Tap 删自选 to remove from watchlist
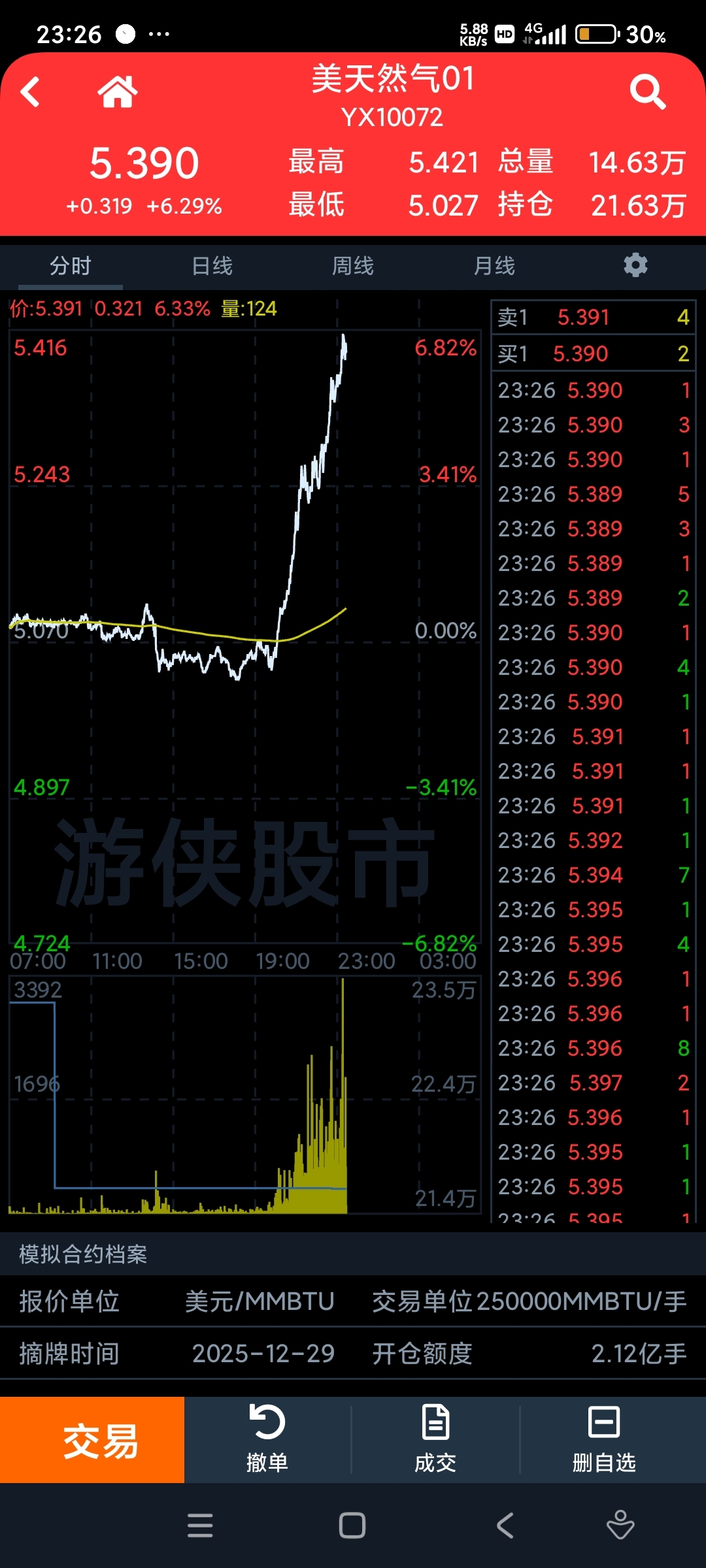The height and width of the screenshot is (1568, 706). (x=604, y=1441)
